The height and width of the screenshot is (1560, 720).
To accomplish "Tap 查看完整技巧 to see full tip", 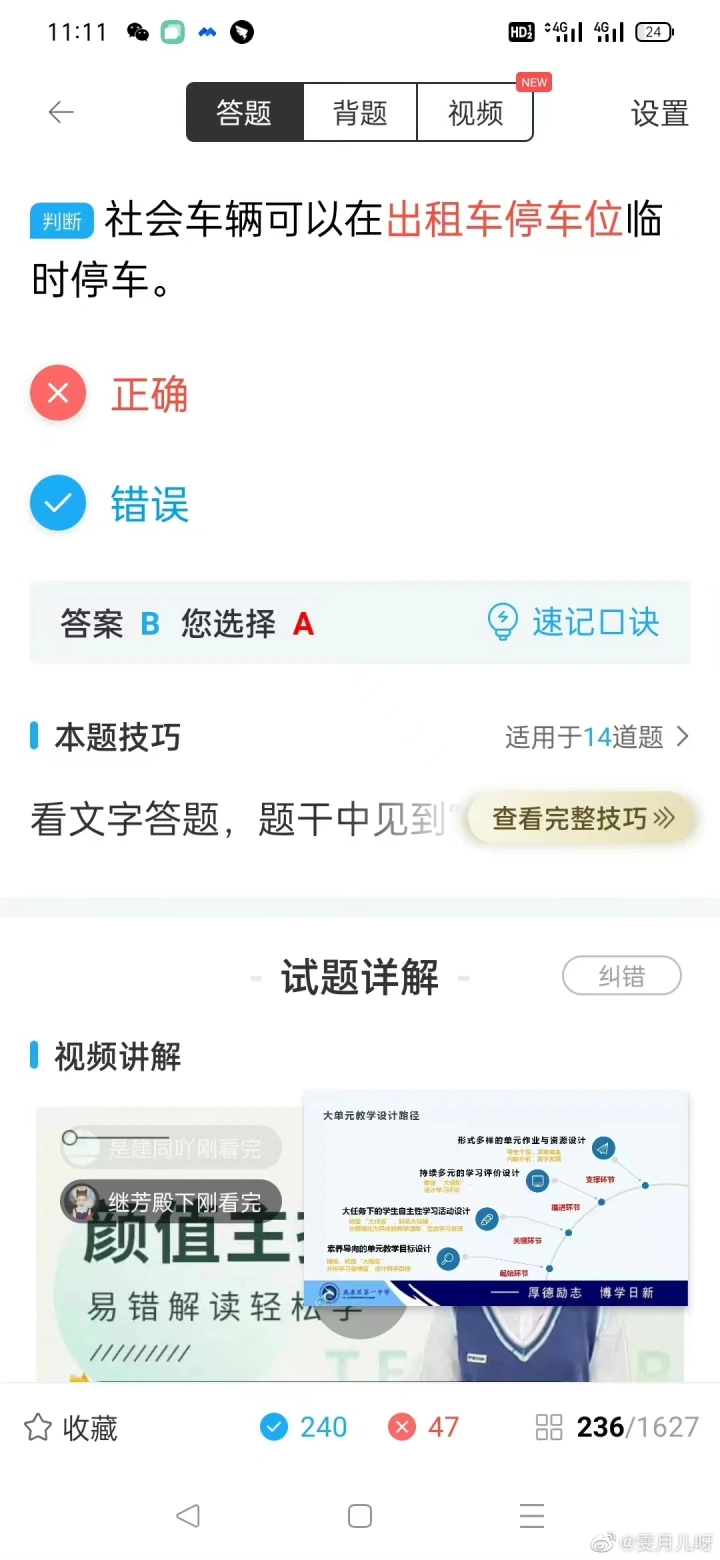I will coord(581,819).
